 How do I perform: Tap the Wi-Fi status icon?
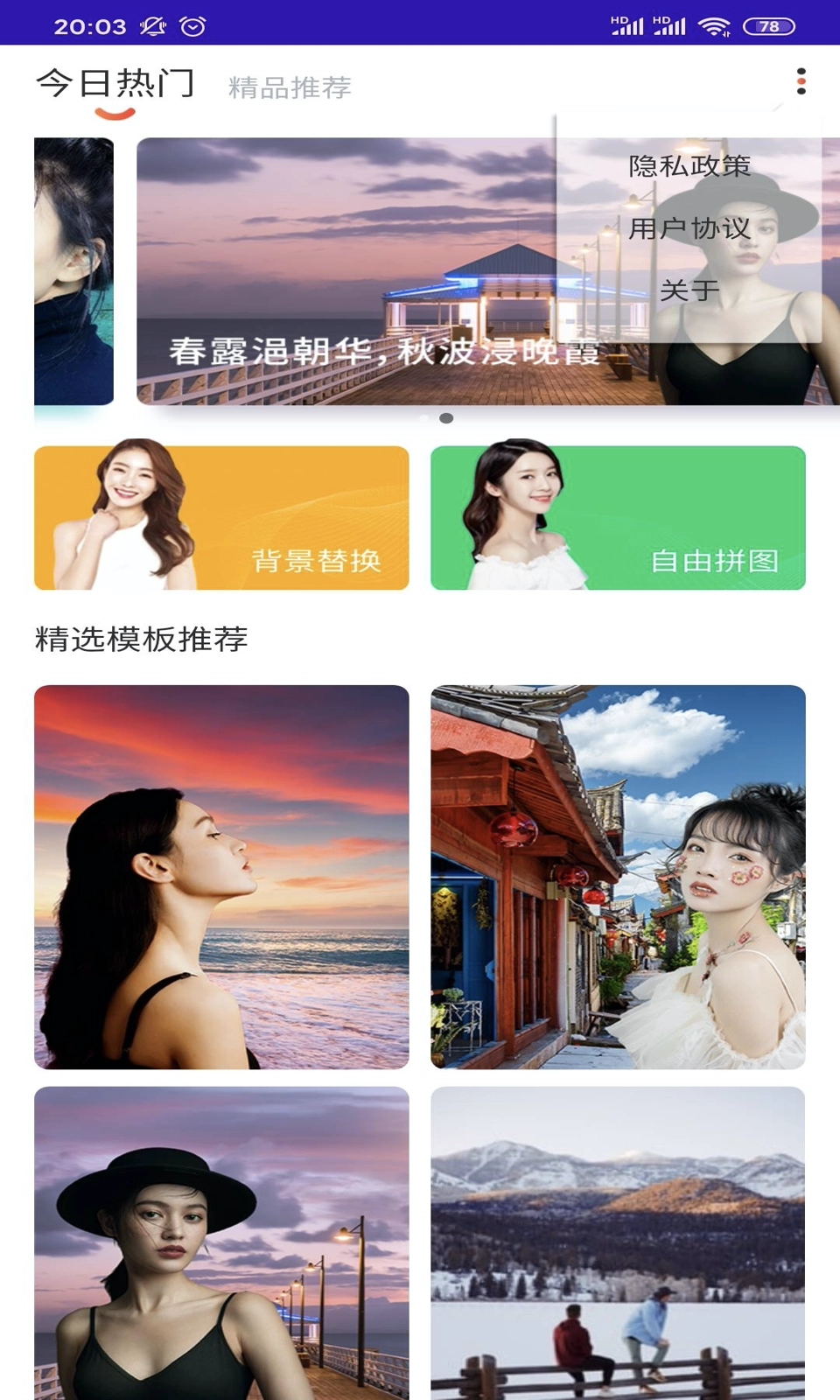pyautogui.click(x=717, y=25)
